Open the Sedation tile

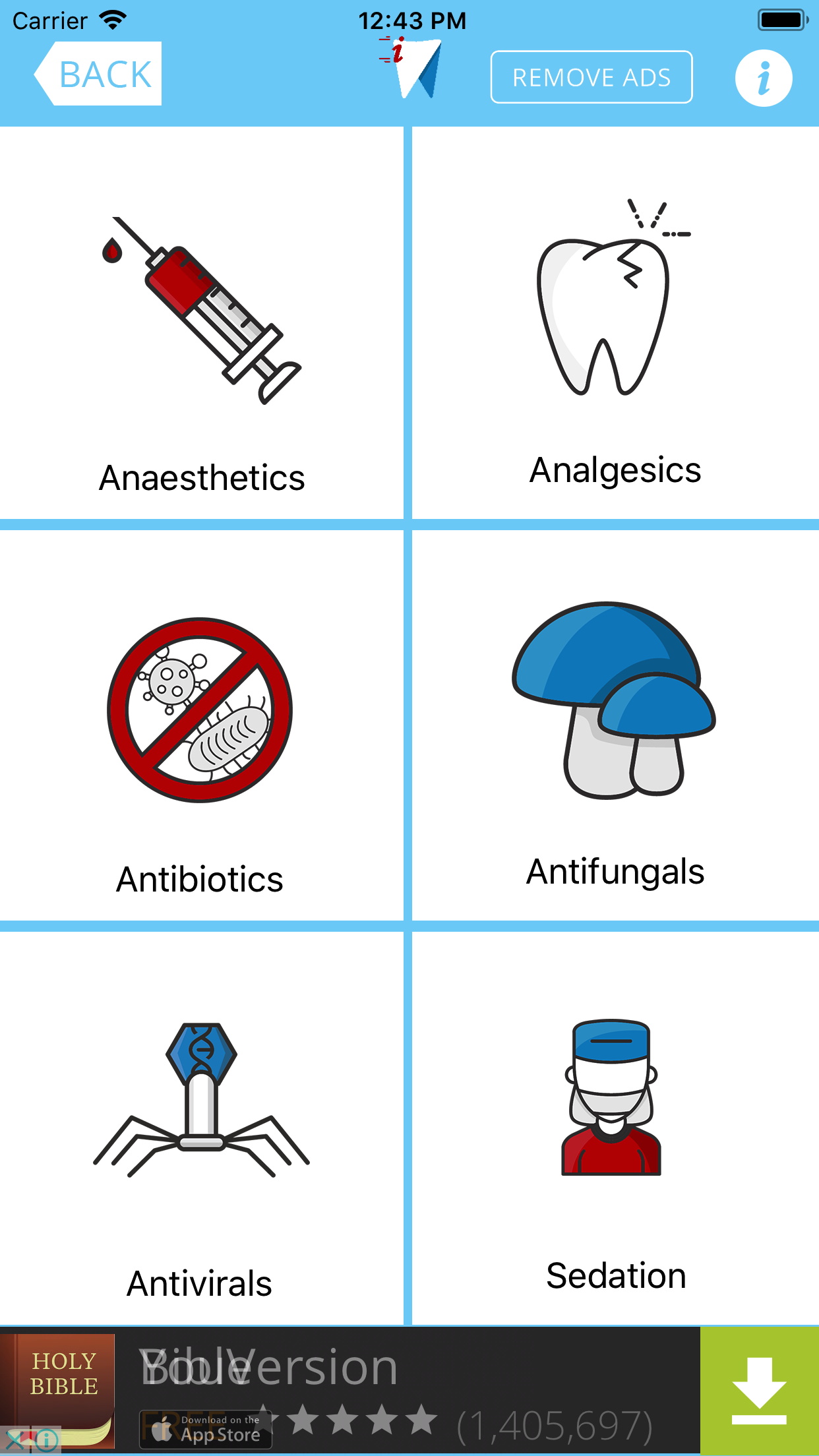tap(615, 1128)
